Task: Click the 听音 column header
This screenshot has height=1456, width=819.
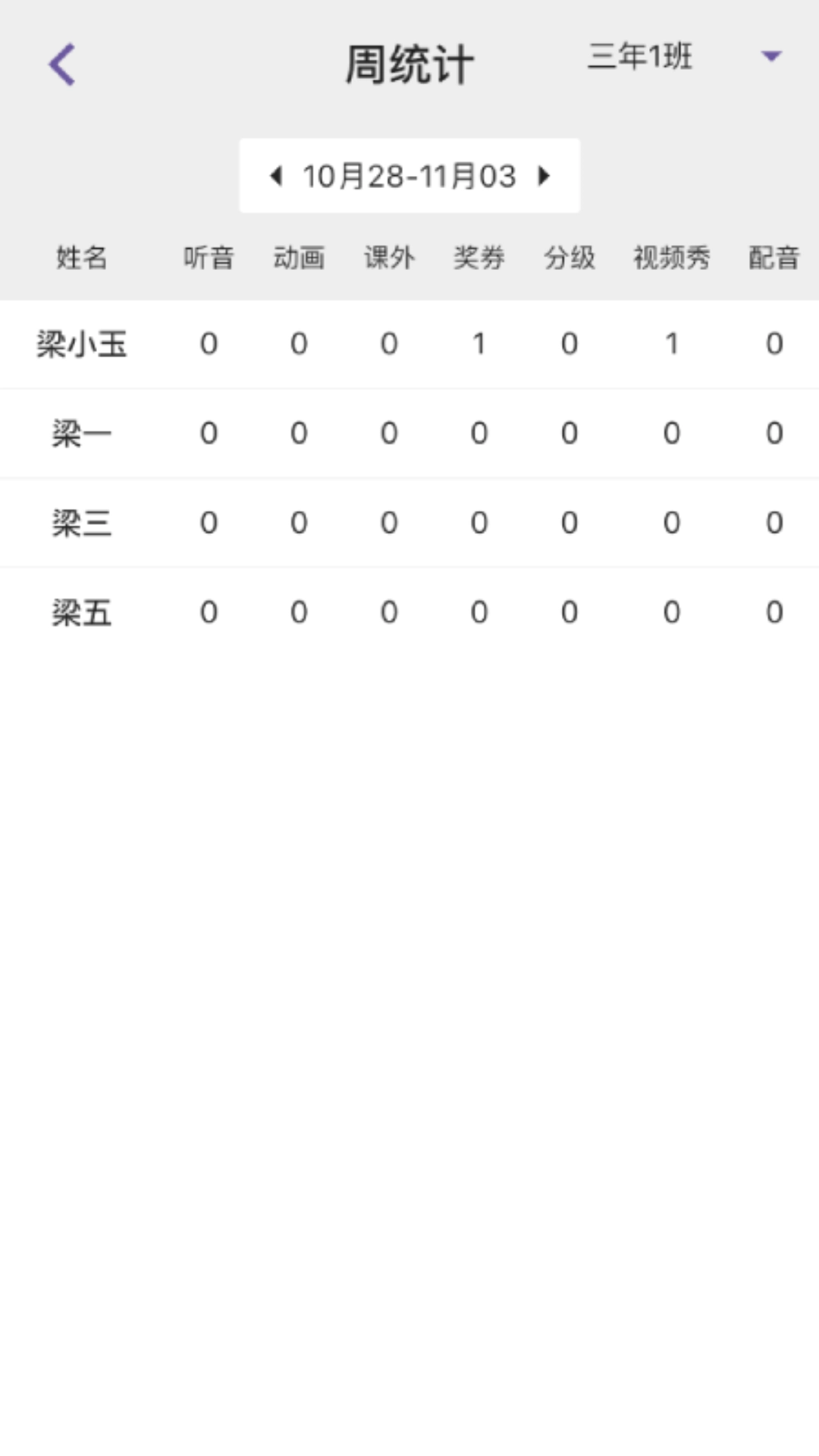Action: click(207, 258)
